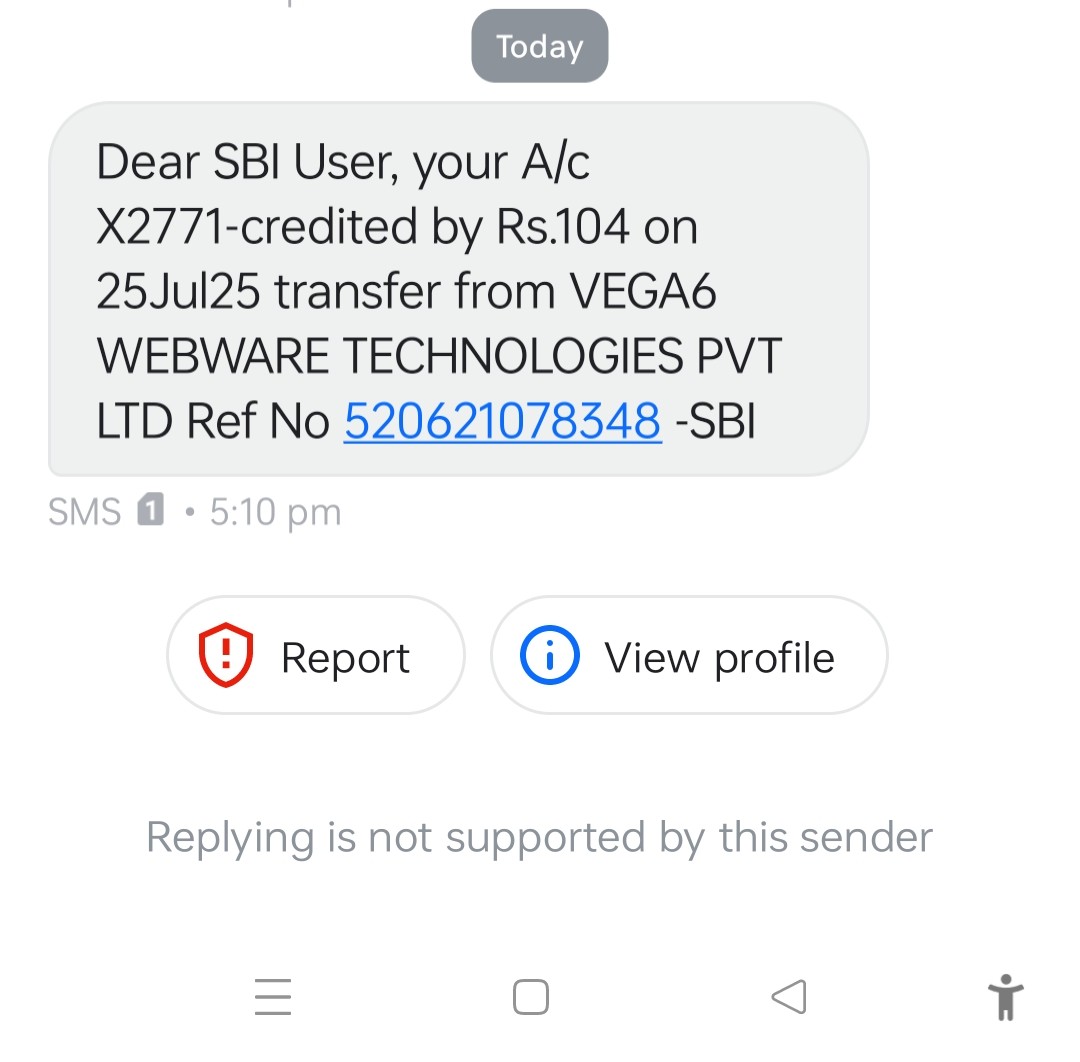Open the reference number link 520621078348
Screen dimensions: 1080x1062
pyautogui.click(x=502, y=423)
